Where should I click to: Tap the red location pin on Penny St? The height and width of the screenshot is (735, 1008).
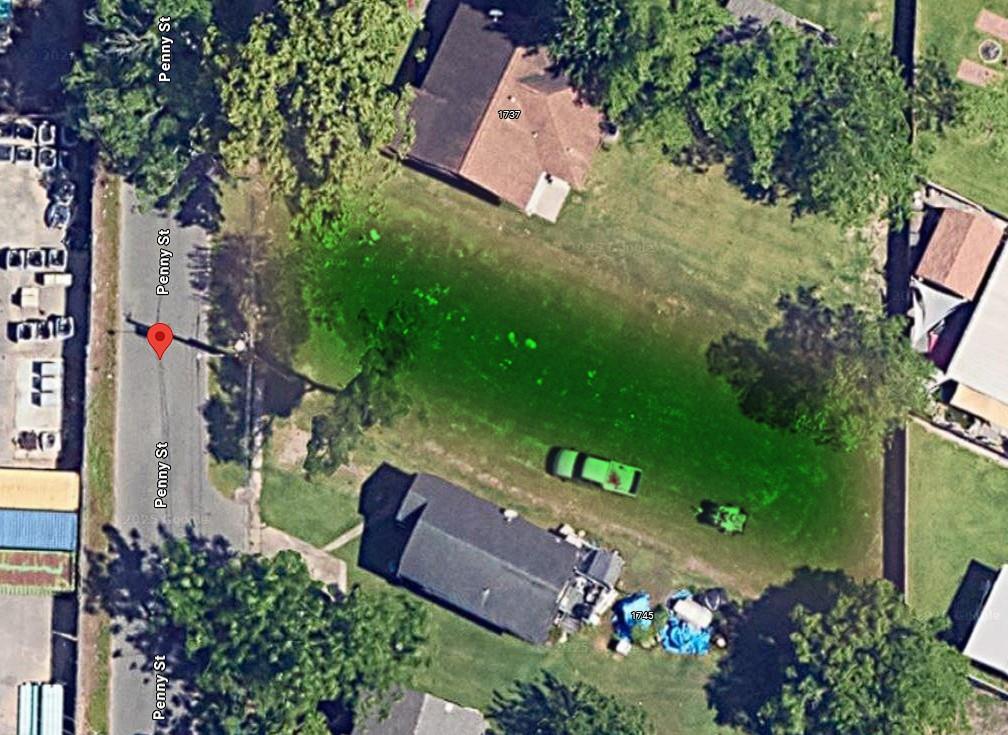click(x=160, y=338)
